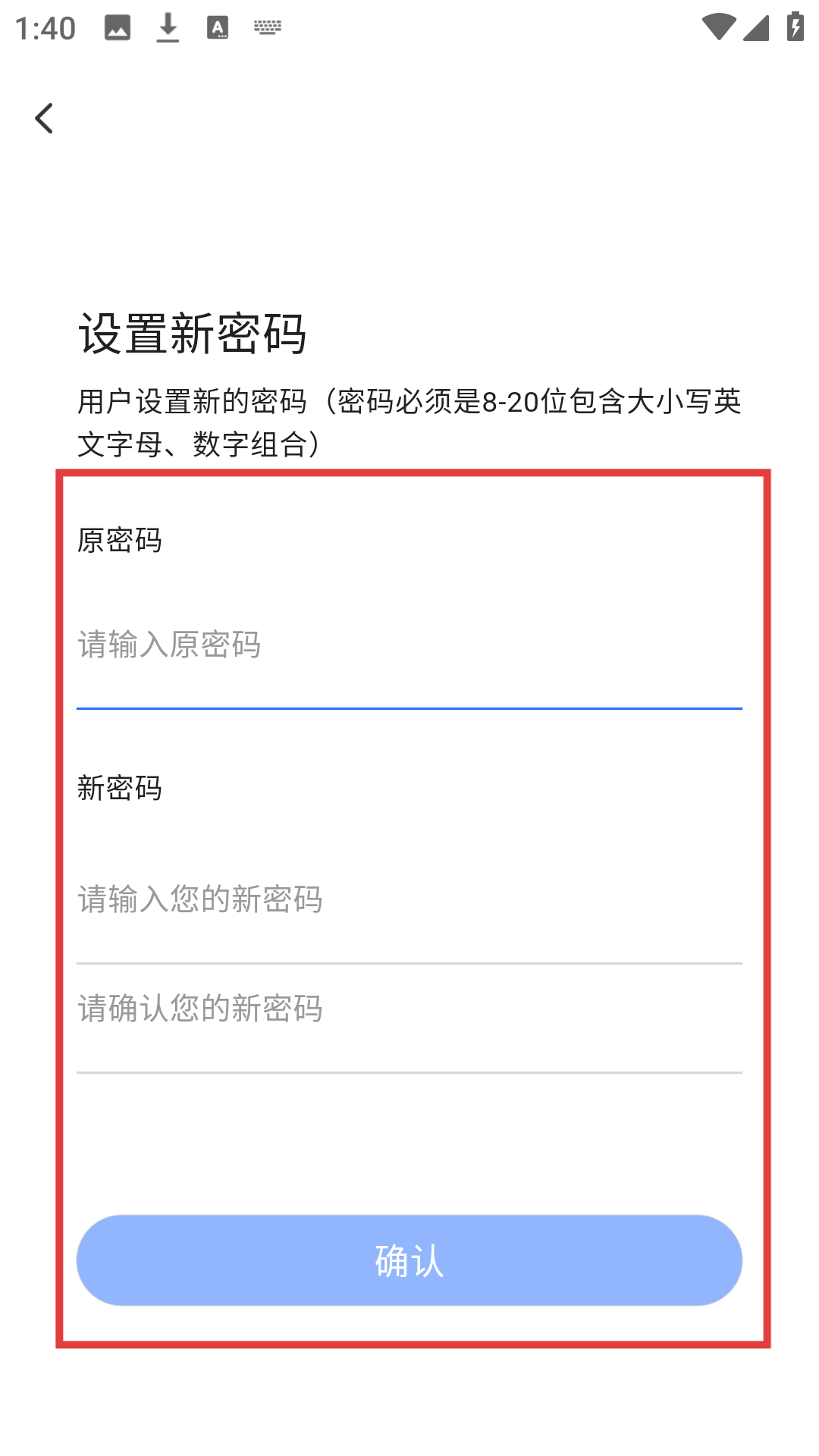
Task: Submit with the 确认 button
Action: pyautogui.click(x=409, y=1260)
